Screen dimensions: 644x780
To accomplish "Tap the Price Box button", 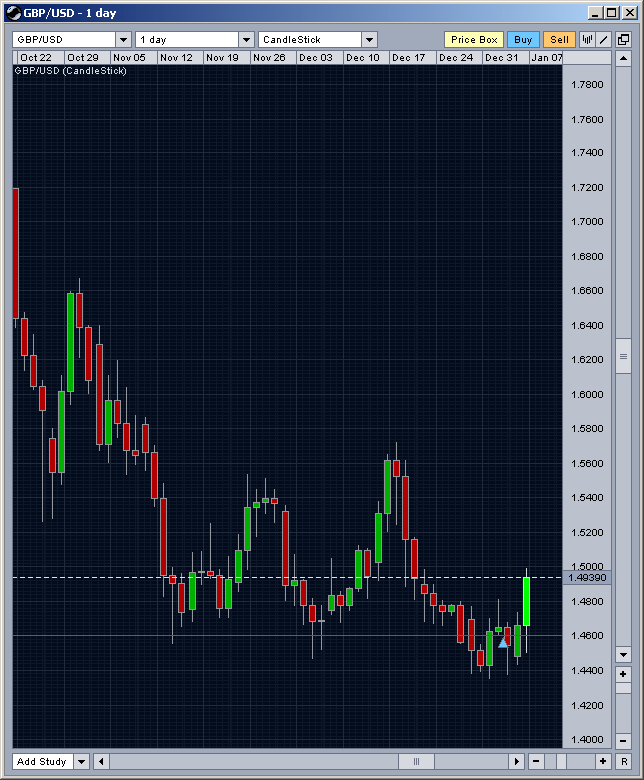I will pos(474,40).
